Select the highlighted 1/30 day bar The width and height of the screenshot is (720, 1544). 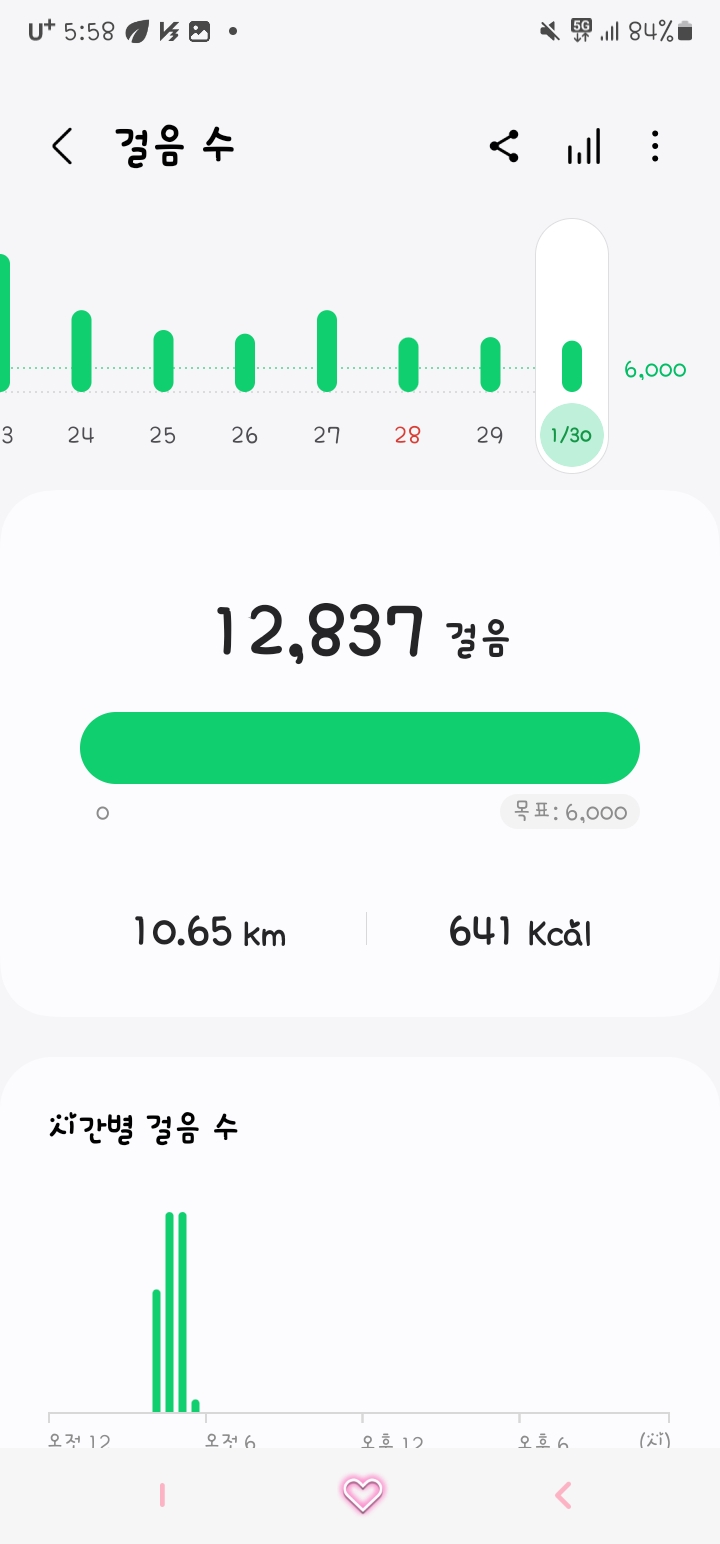tap(572, 366)
